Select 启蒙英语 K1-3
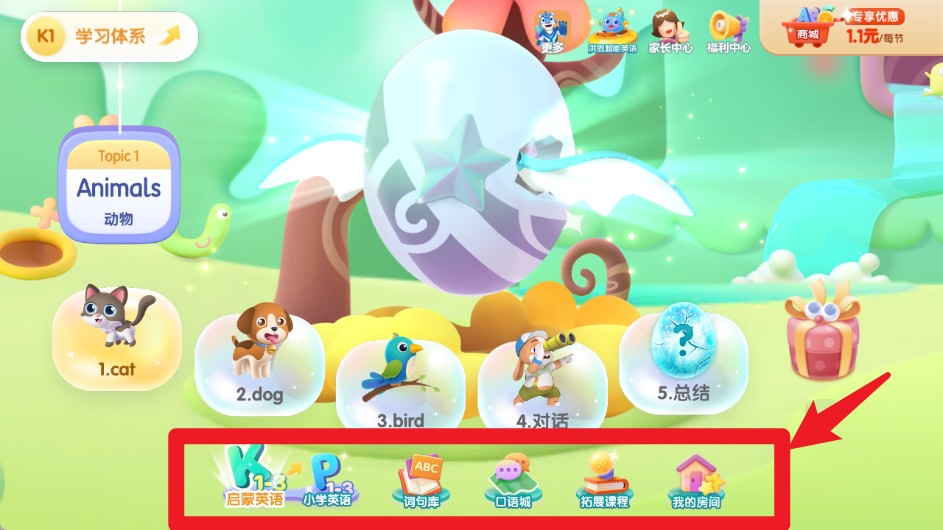 point(253,479)
